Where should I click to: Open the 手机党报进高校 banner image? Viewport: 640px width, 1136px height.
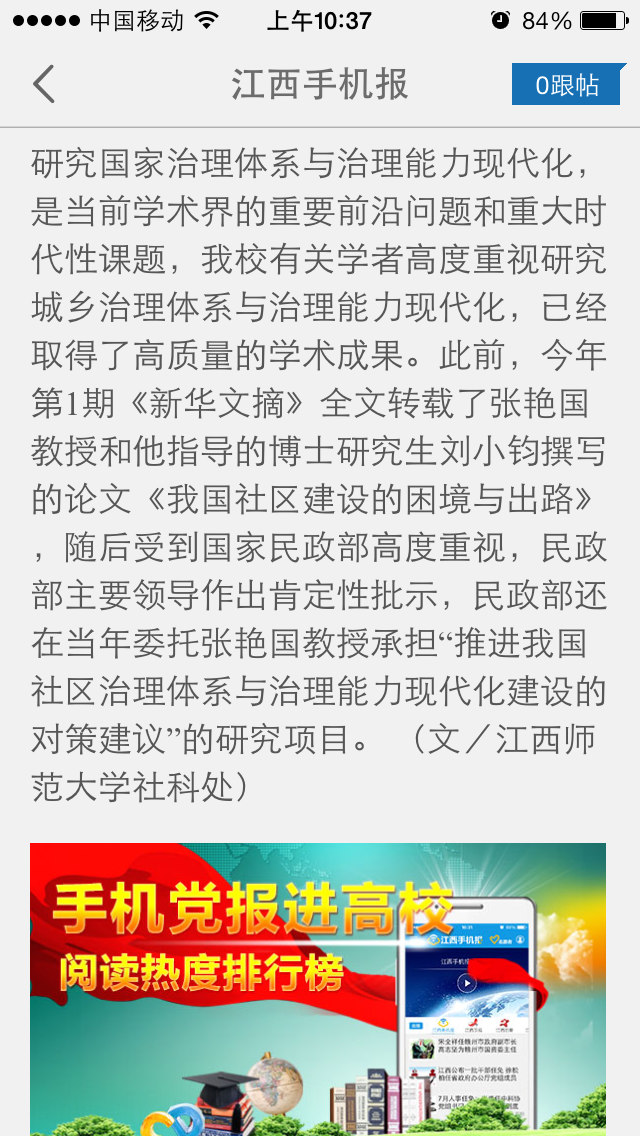coord(318,988)
